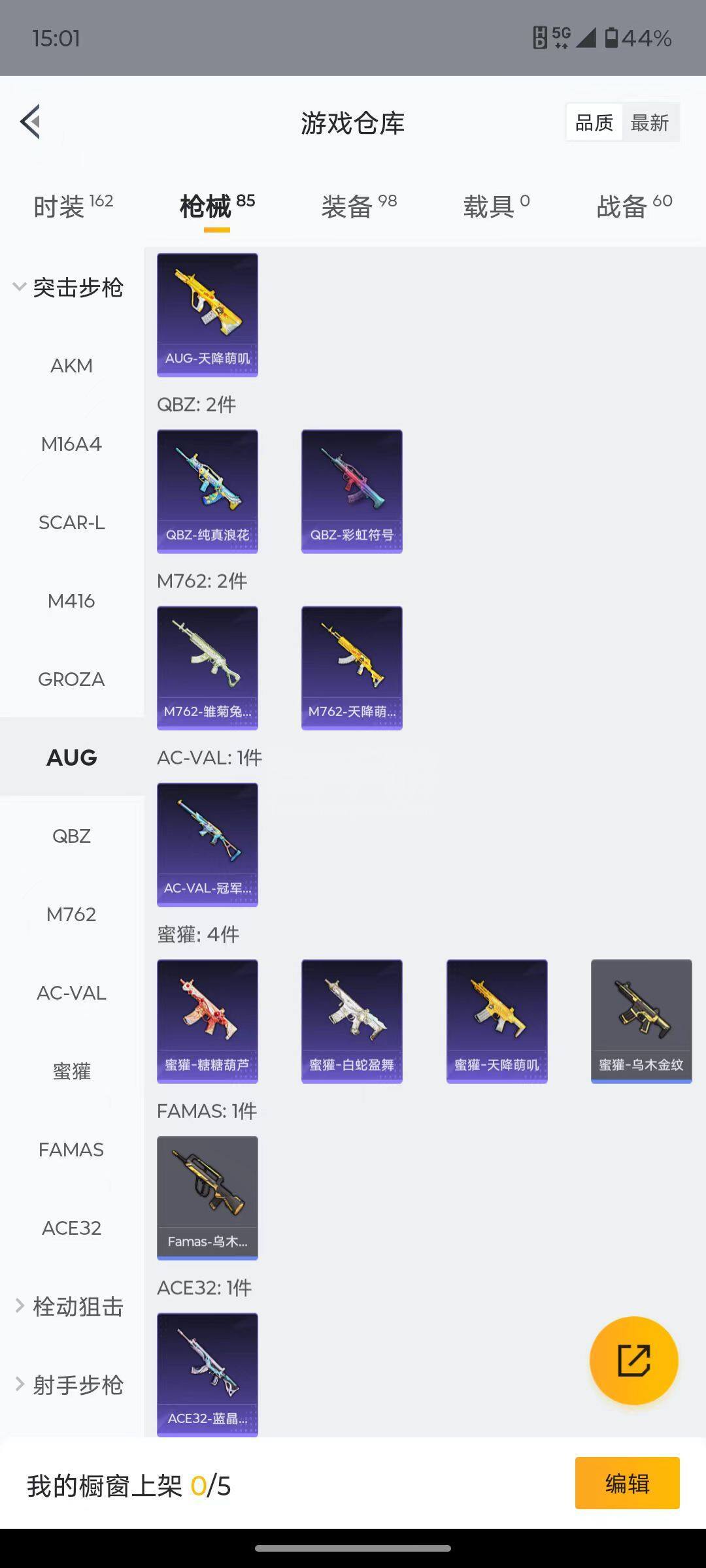
Task: Switch to the 时装 tab
Action: tap(73, 206)
